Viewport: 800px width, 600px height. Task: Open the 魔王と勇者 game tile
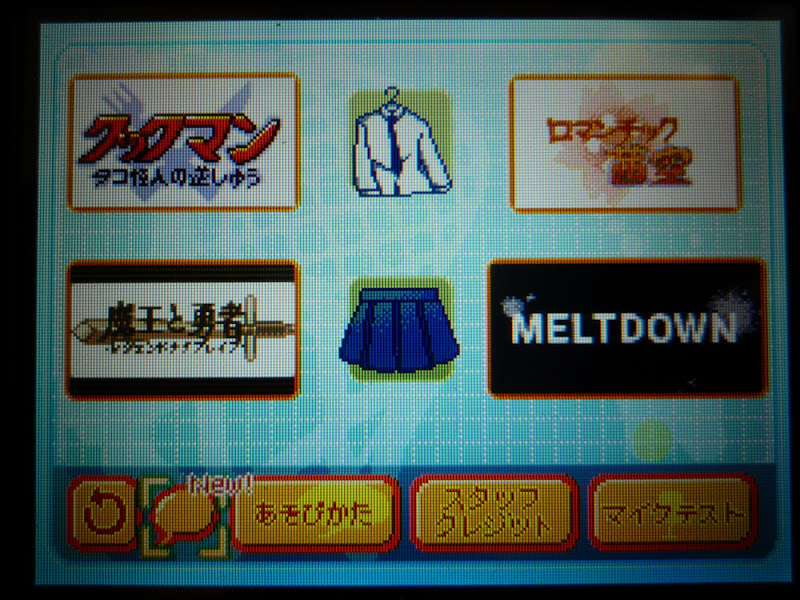point(184,330)
